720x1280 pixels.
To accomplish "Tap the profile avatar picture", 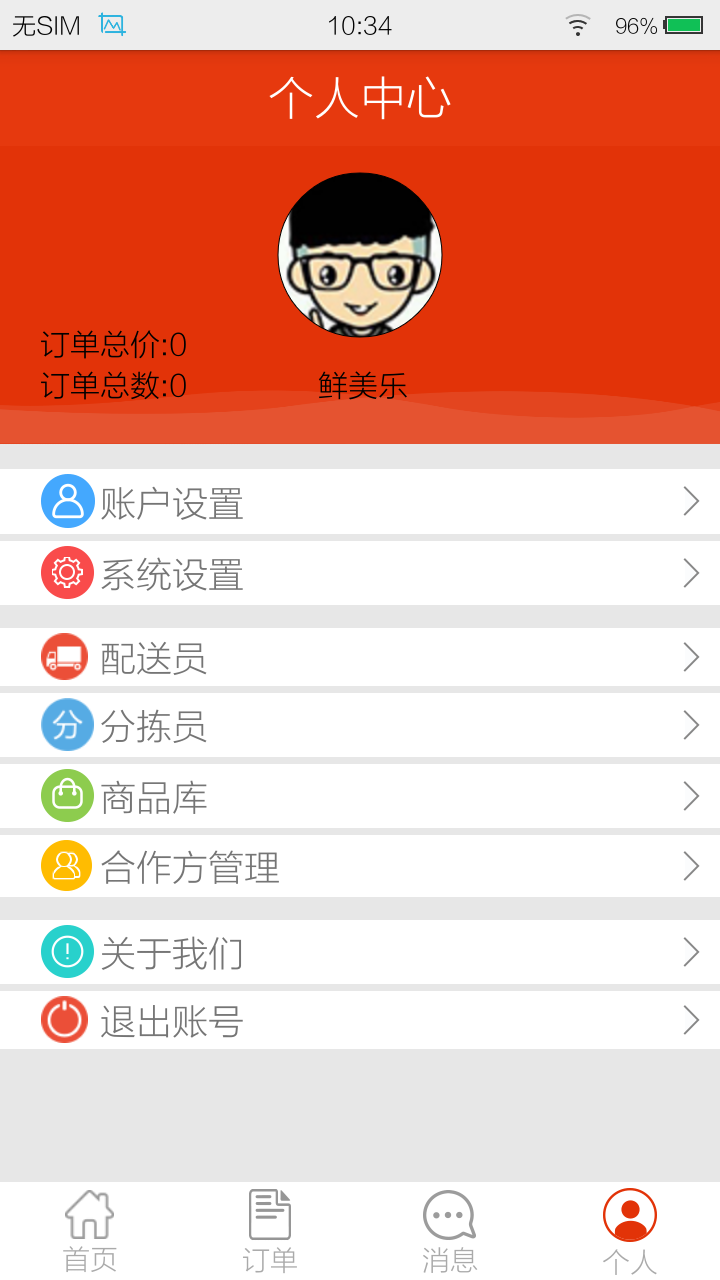I will pos(360,255).
